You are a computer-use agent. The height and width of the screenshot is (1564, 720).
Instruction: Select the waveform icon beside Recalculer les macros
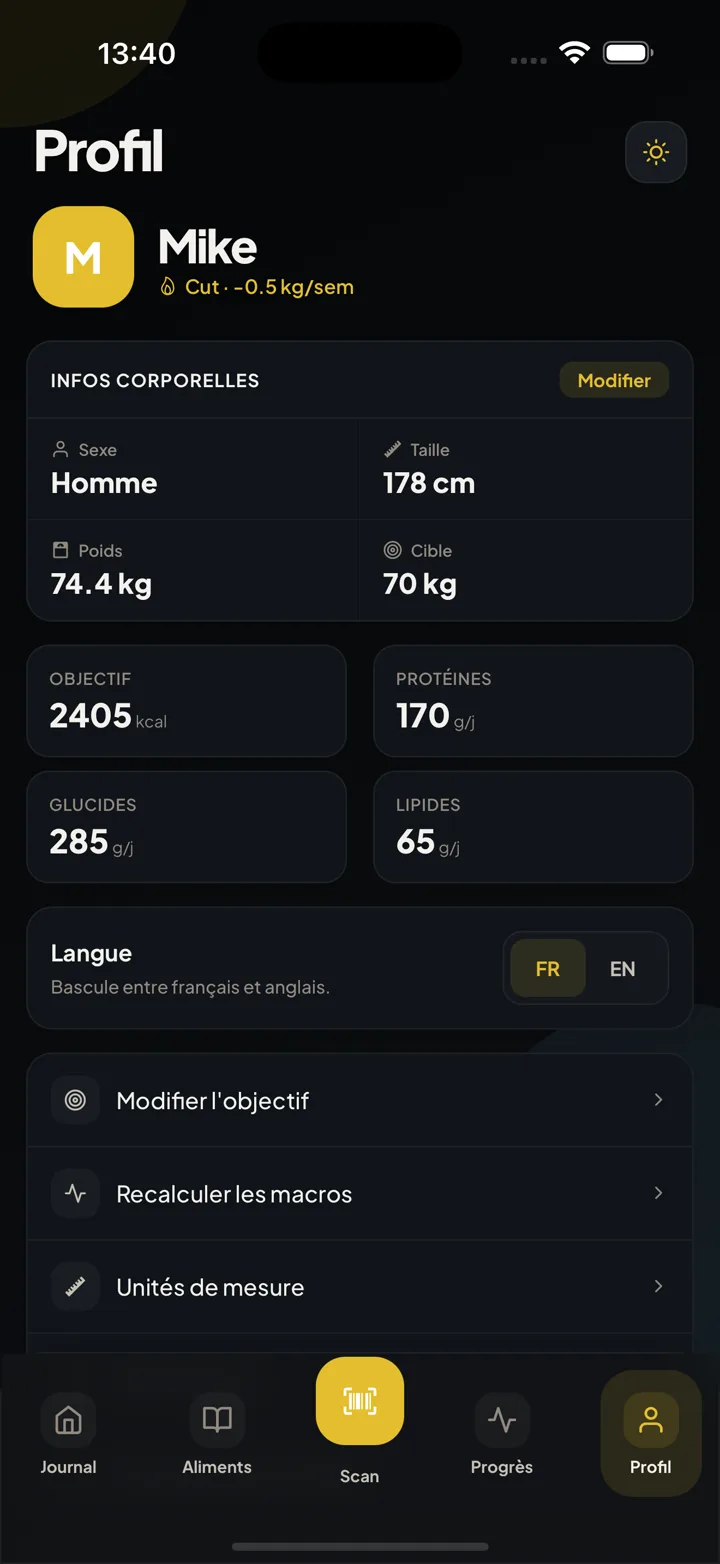point(75,1193)
